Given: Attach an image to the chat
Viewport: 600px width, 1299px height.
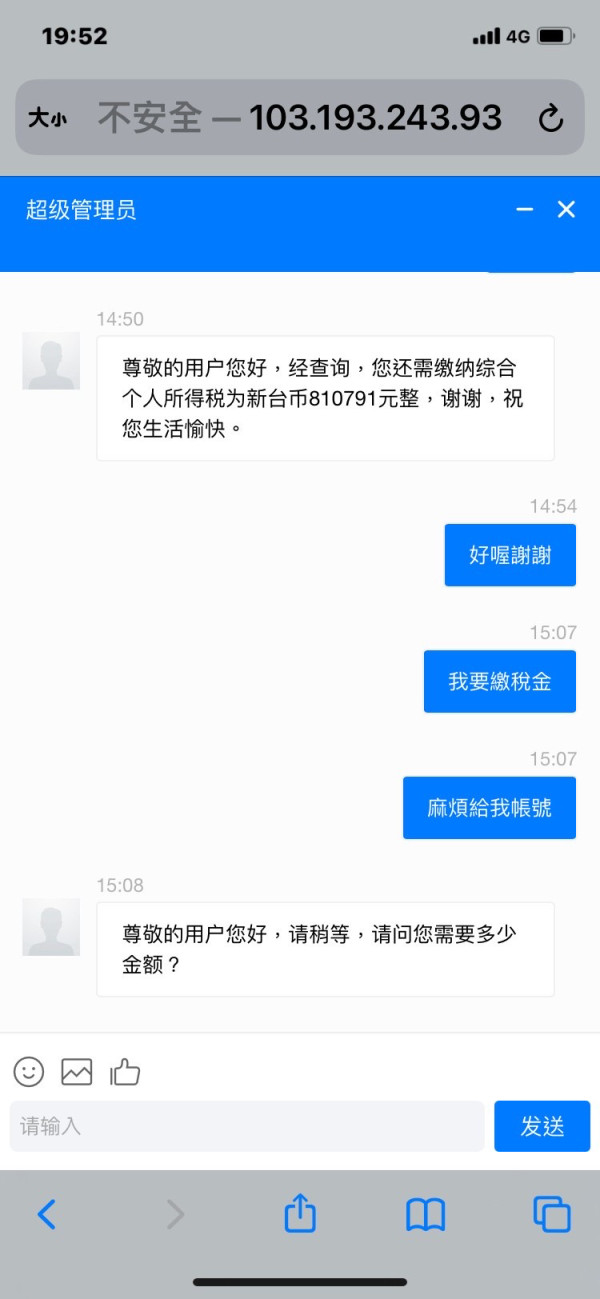Looking at the screenshot, I should [x=77, y=1072].
